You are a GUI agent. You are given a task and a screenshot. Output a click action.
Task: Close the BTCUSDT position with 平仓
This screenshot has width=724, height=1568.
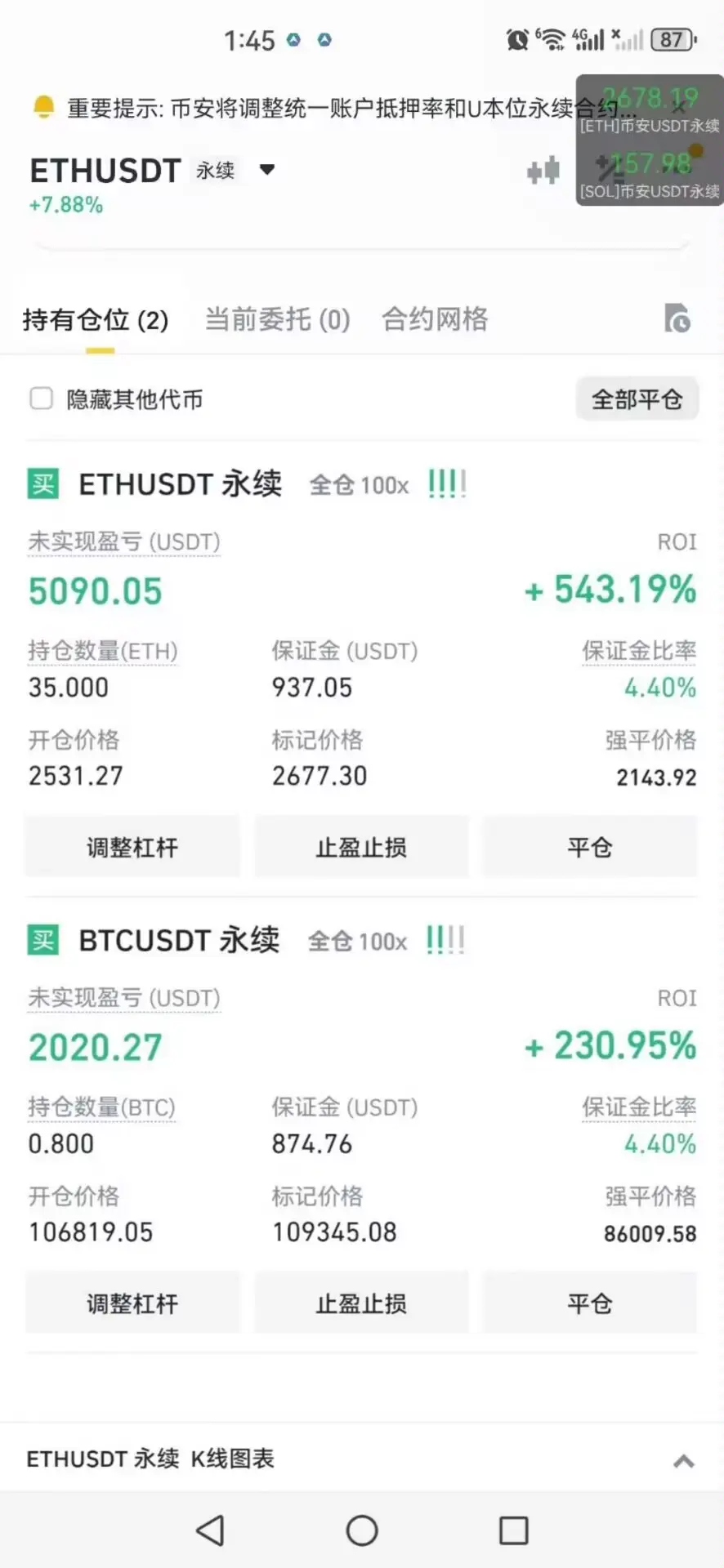(x=589, y=1303)
